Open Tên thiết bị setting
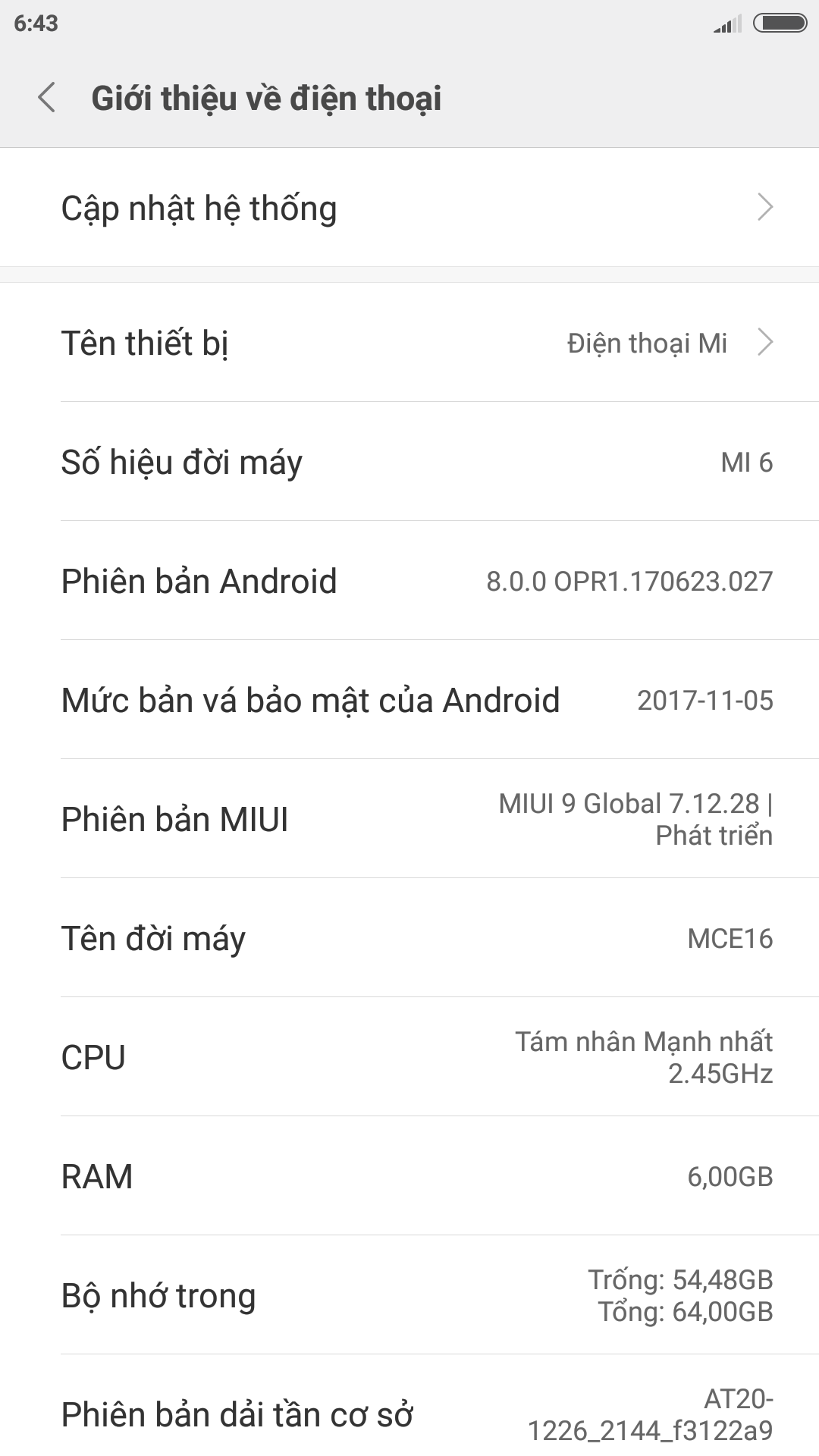This screenshot has width=819, height=1456. [x=409, y=343]
